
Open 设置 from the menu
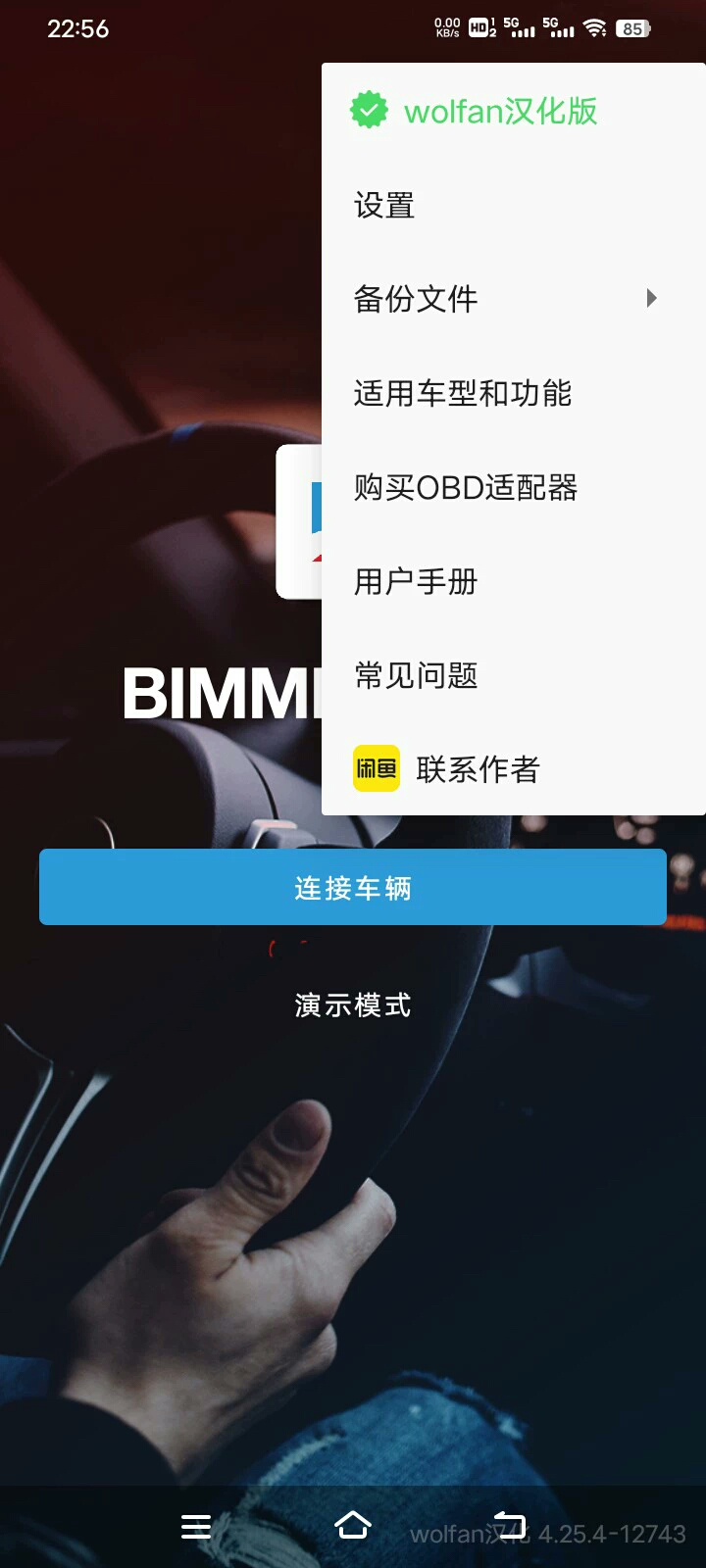384,206
